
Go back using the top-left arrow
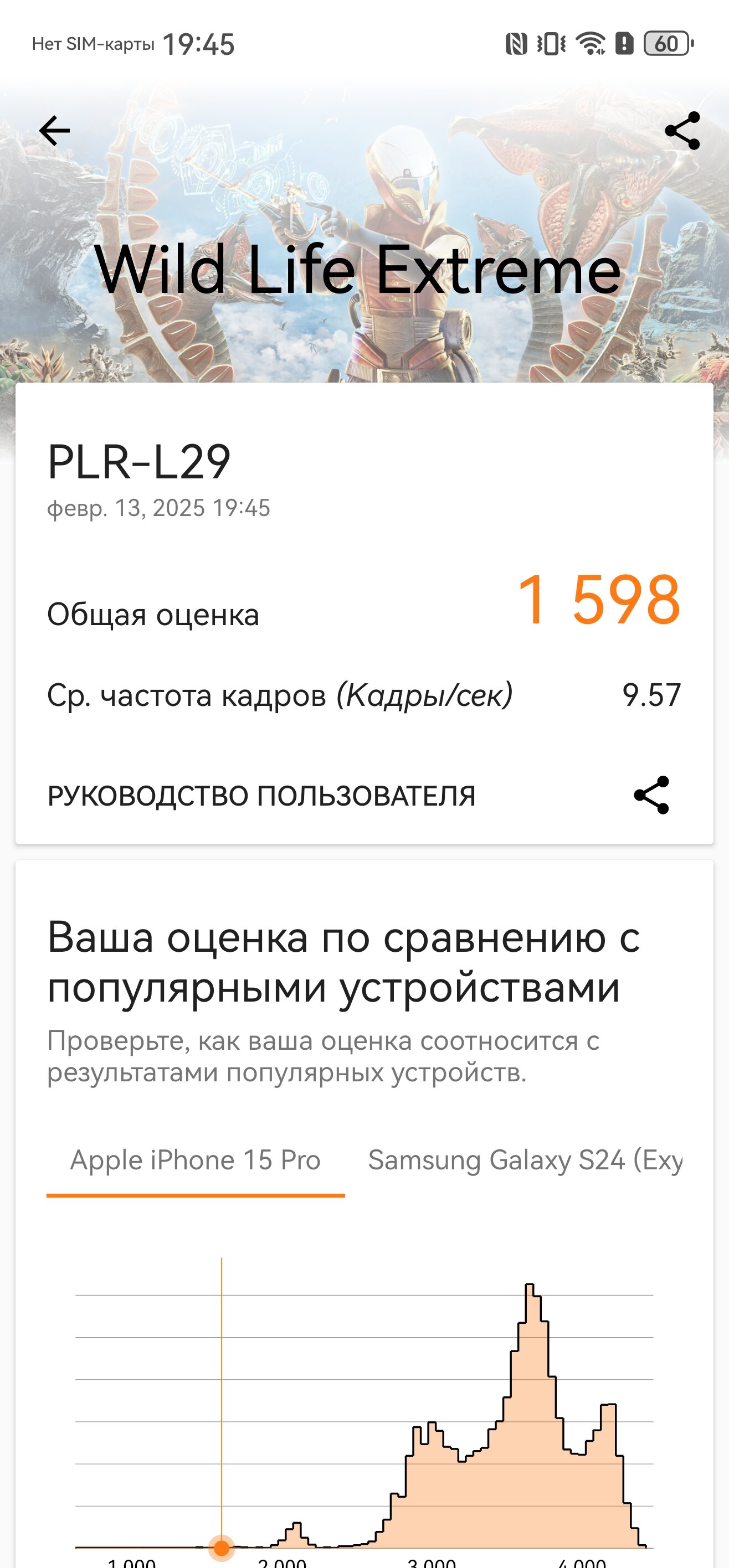55,131
